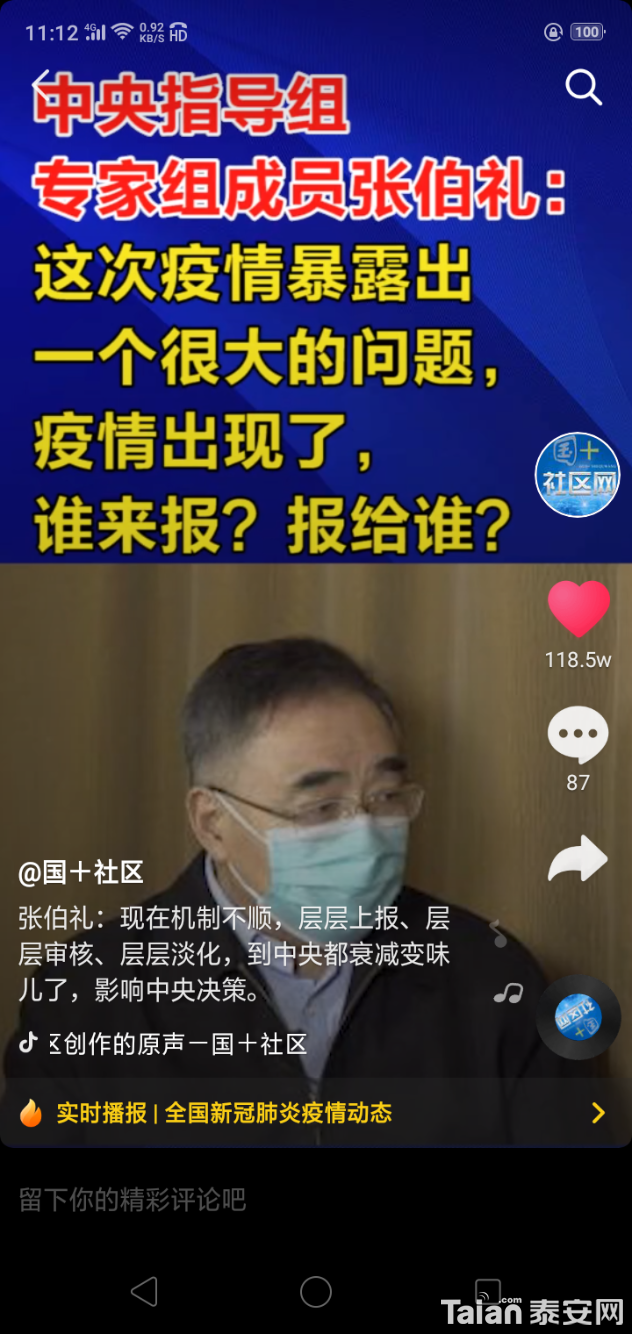The image size is (632, 1334).
Task: Open the 国+社区 profile avatar
Action: click(577, 475)
